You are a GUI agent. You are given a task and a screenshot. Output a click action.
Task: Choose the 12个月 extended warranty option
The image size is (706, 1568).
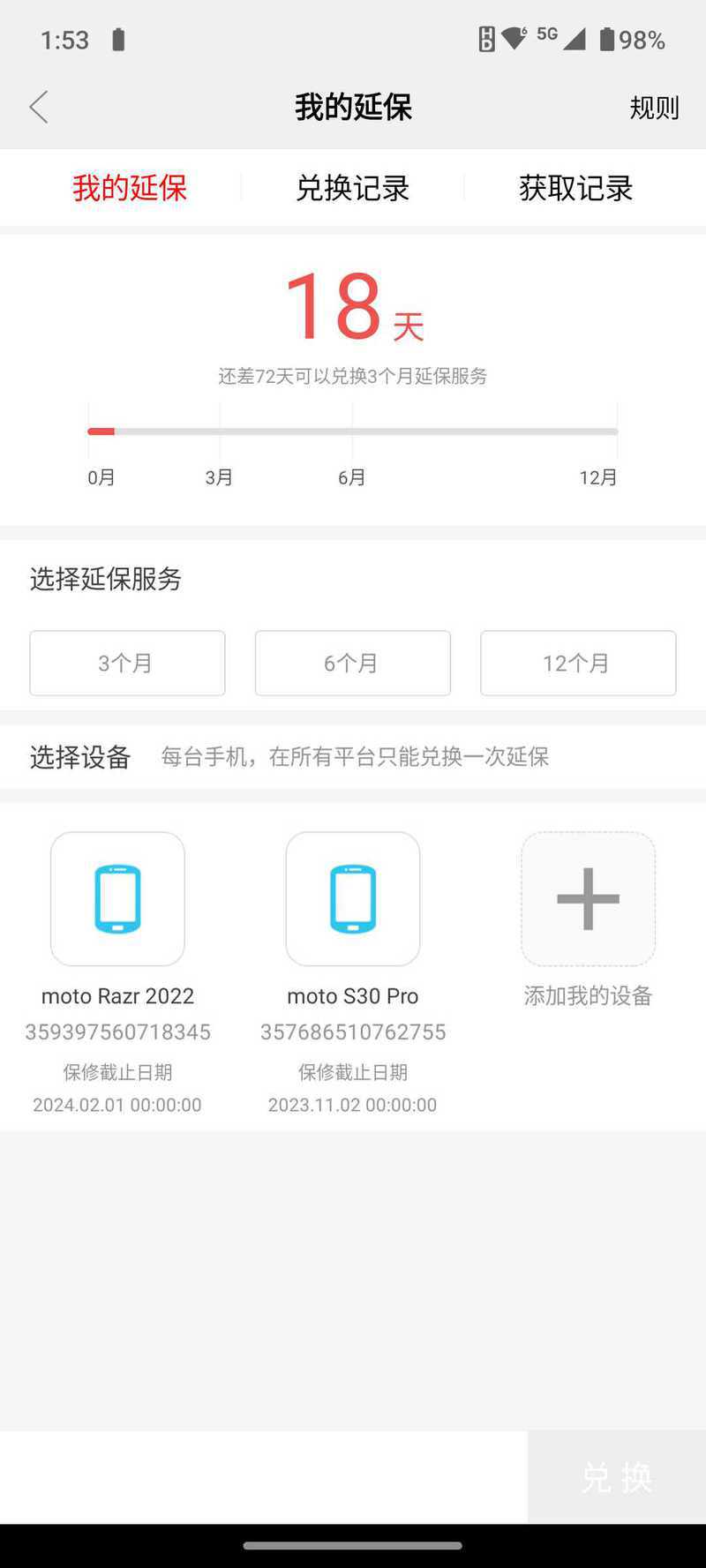pyautogui.click(x=577, y=663)
